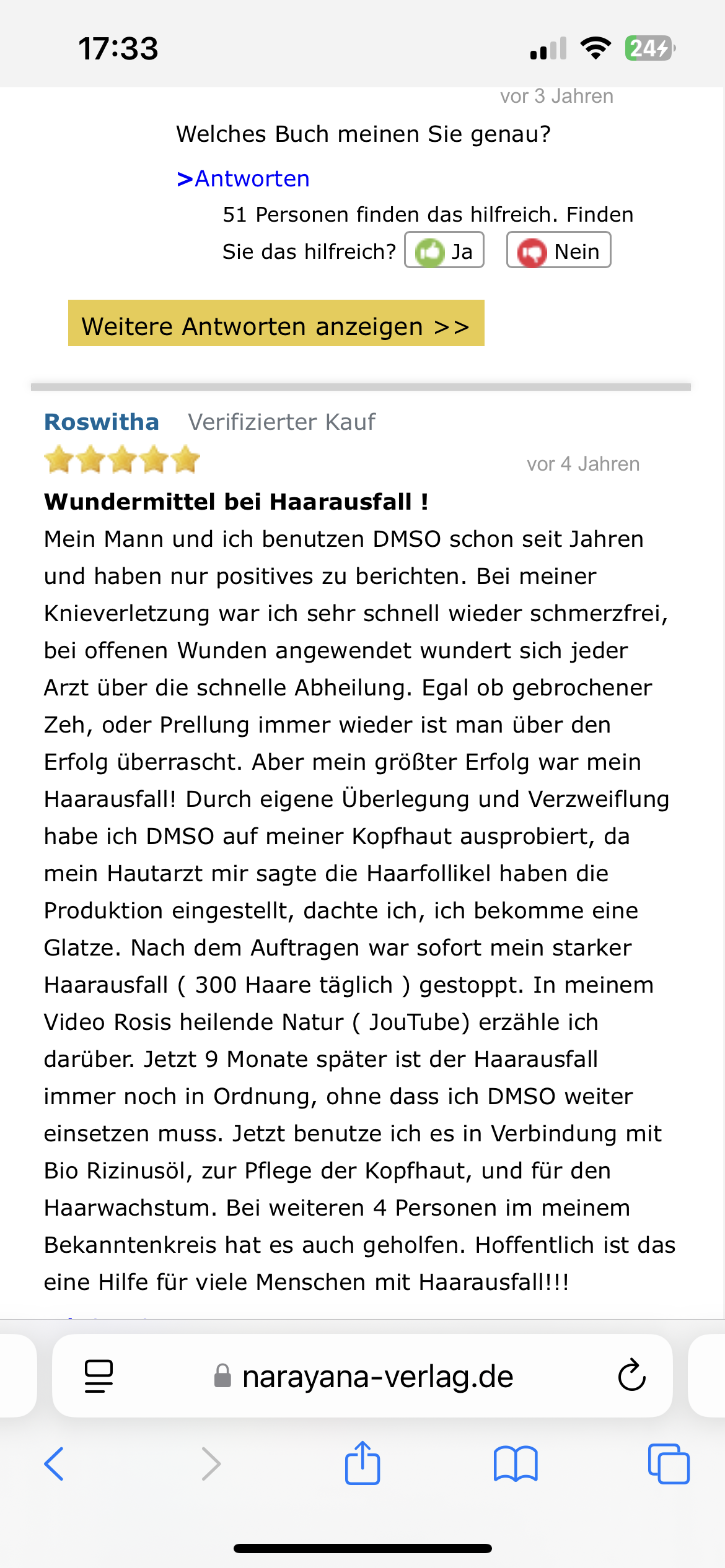Show more answers via Weitere Antworten anzeigen
Viewport: 725px width, 1568px height.
coord(276,324)
